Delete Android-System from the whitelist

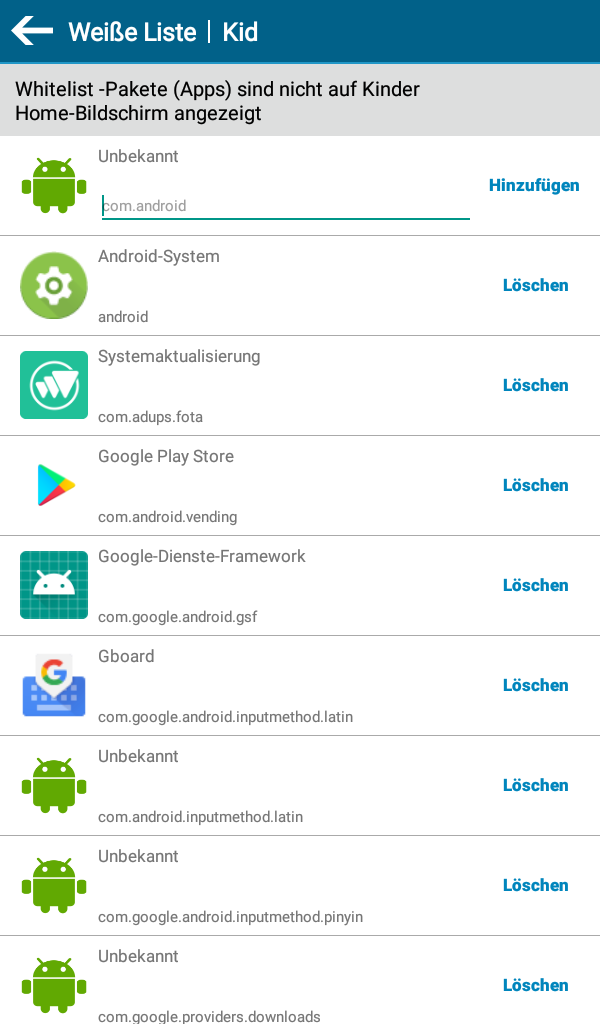pyautogui.click(x=535, y=286)
